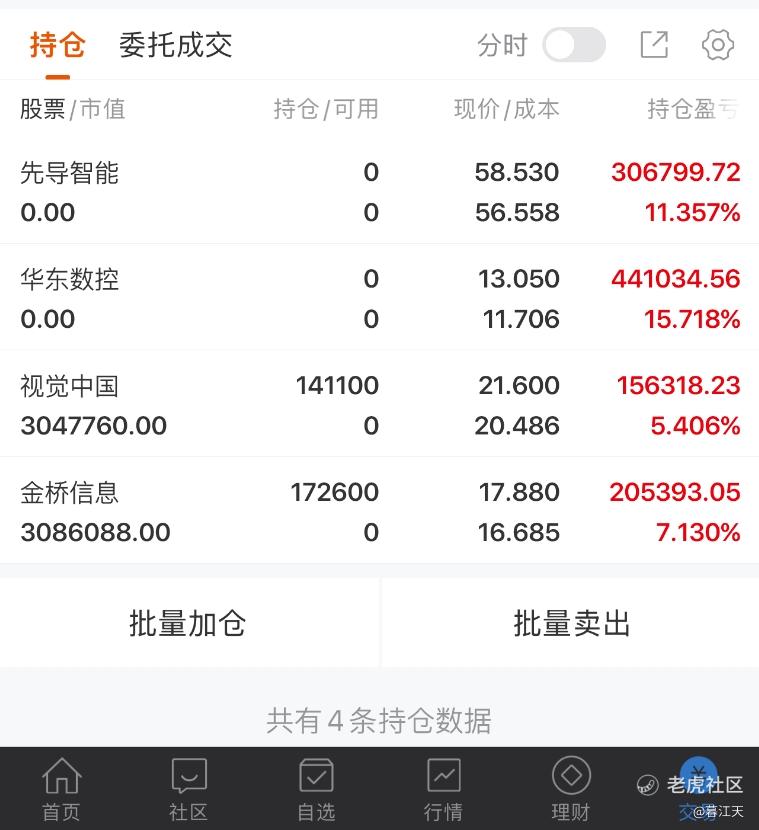Go to the 首页 tab
This screenshot has height=830, width=759.
point(61,790)
